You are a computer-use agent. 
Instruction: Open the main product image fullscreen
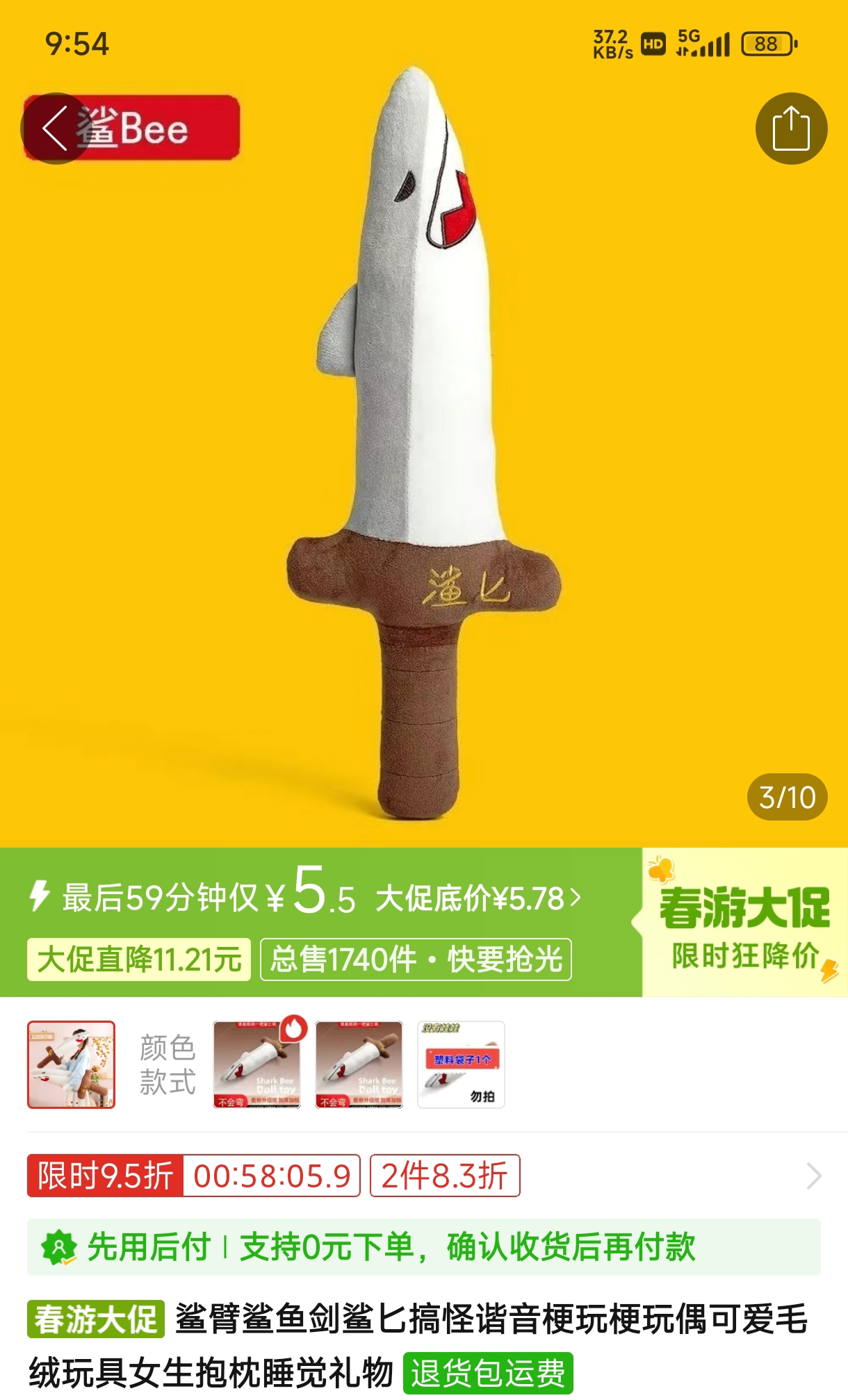point(424,445)
